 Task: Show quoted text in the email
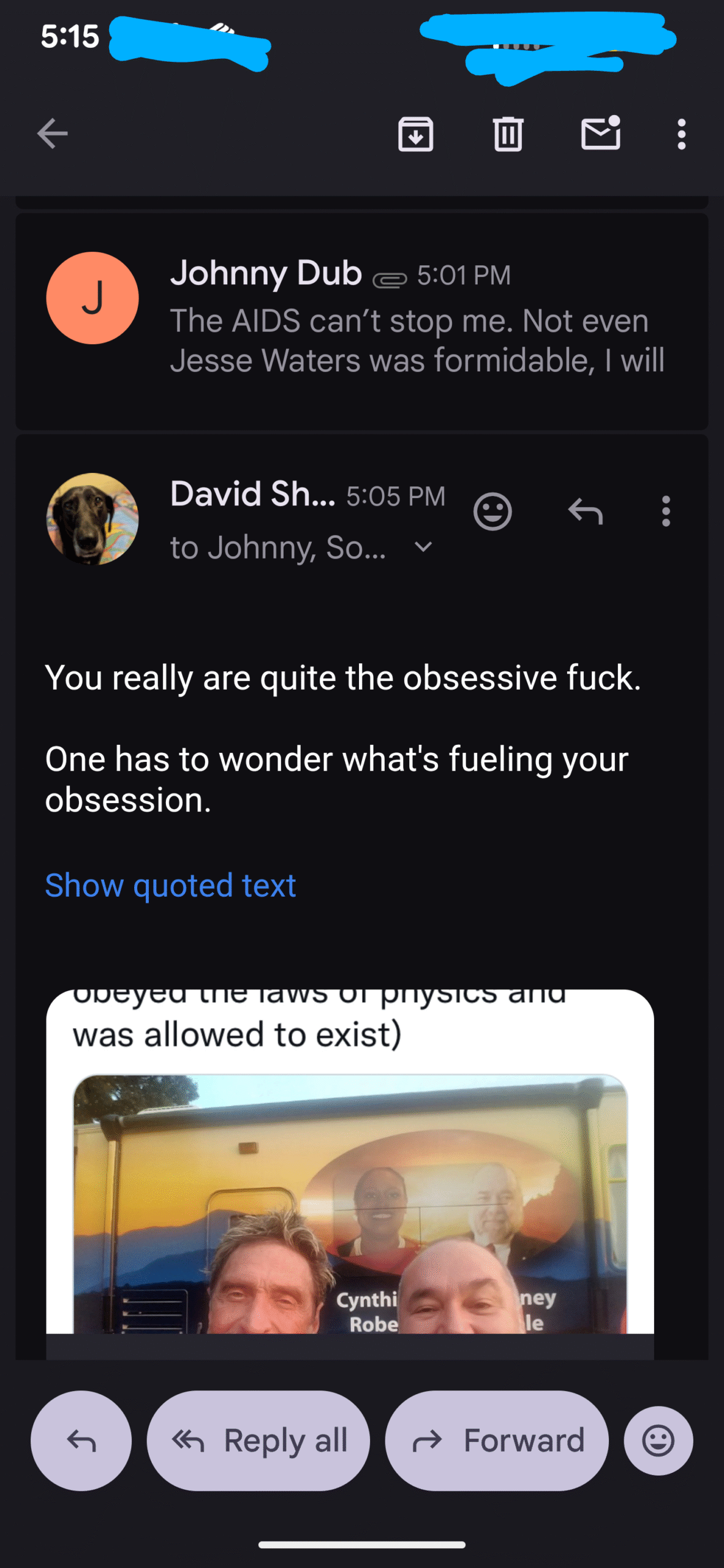pos(170,886)
